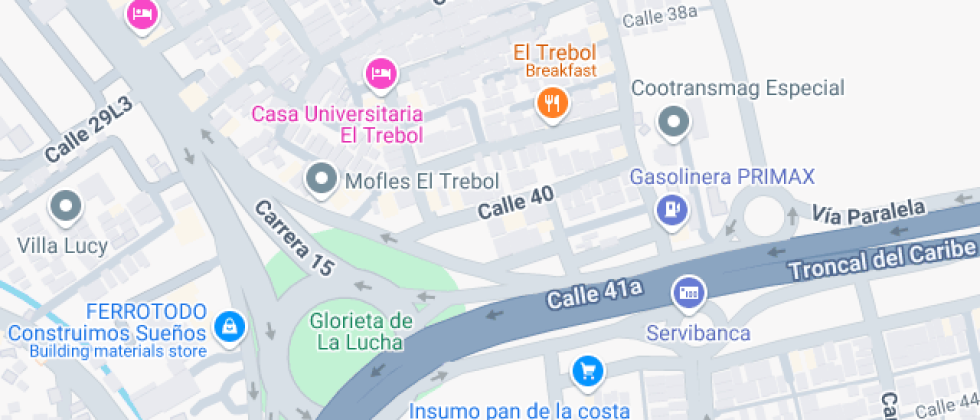Open the Gasolinera PRIMAX gas station pin
The image size is (980, 420).
coord(672,210)
